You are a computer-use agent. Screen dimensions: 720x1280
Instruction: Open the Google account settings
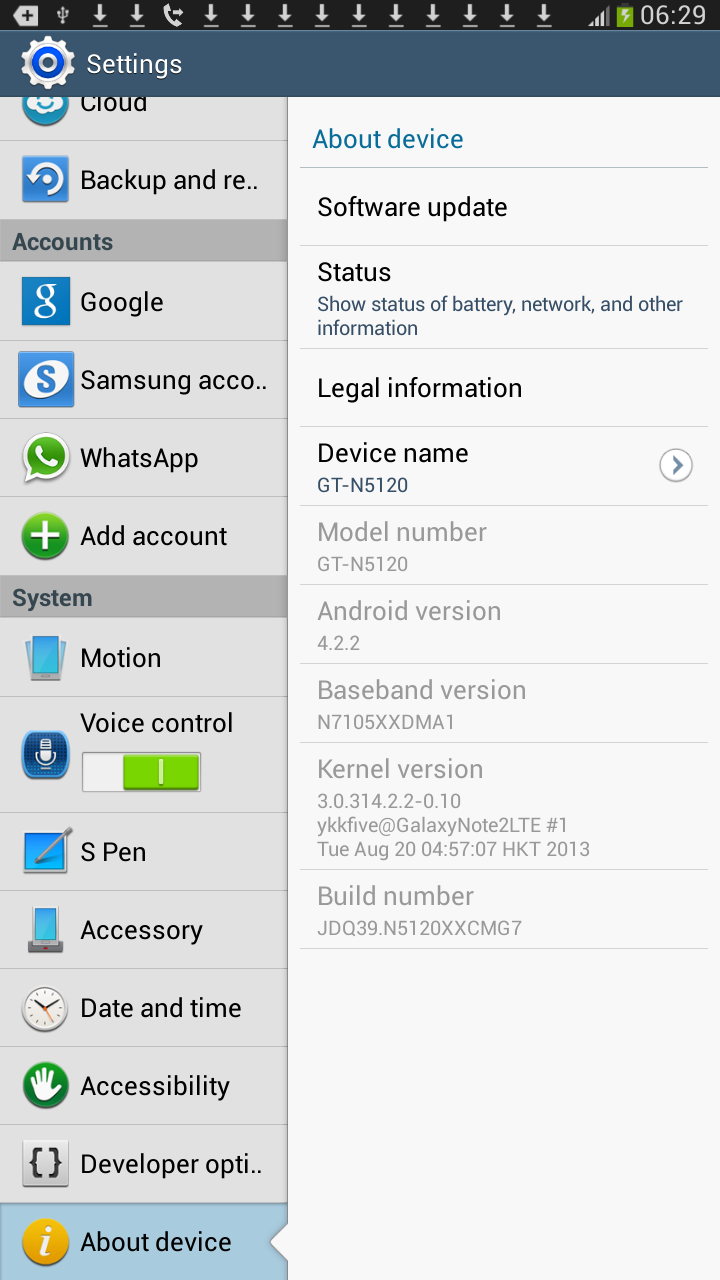tap(143, 302)
